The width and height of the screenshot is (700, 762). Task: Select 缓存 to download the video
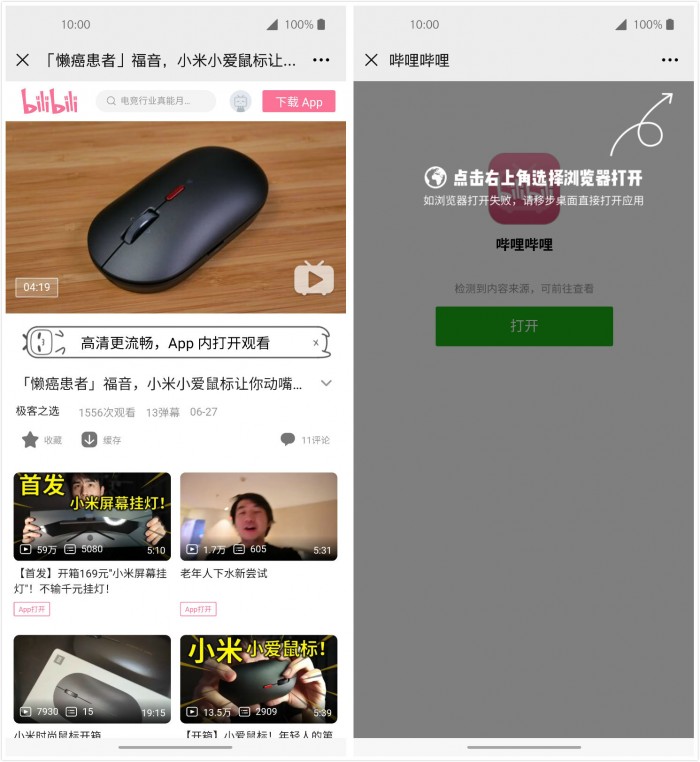tap(101, 440)
